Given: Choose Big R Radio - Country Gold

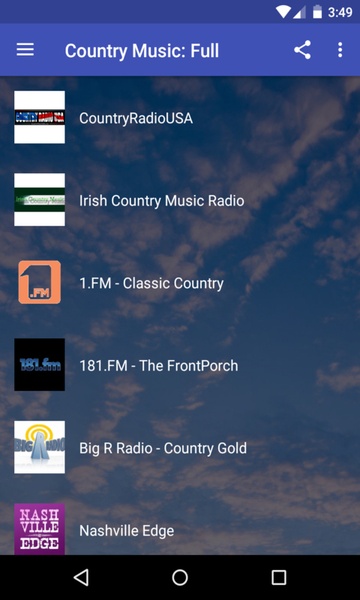Looking at the screenshot, I should (x=180, y=447).
